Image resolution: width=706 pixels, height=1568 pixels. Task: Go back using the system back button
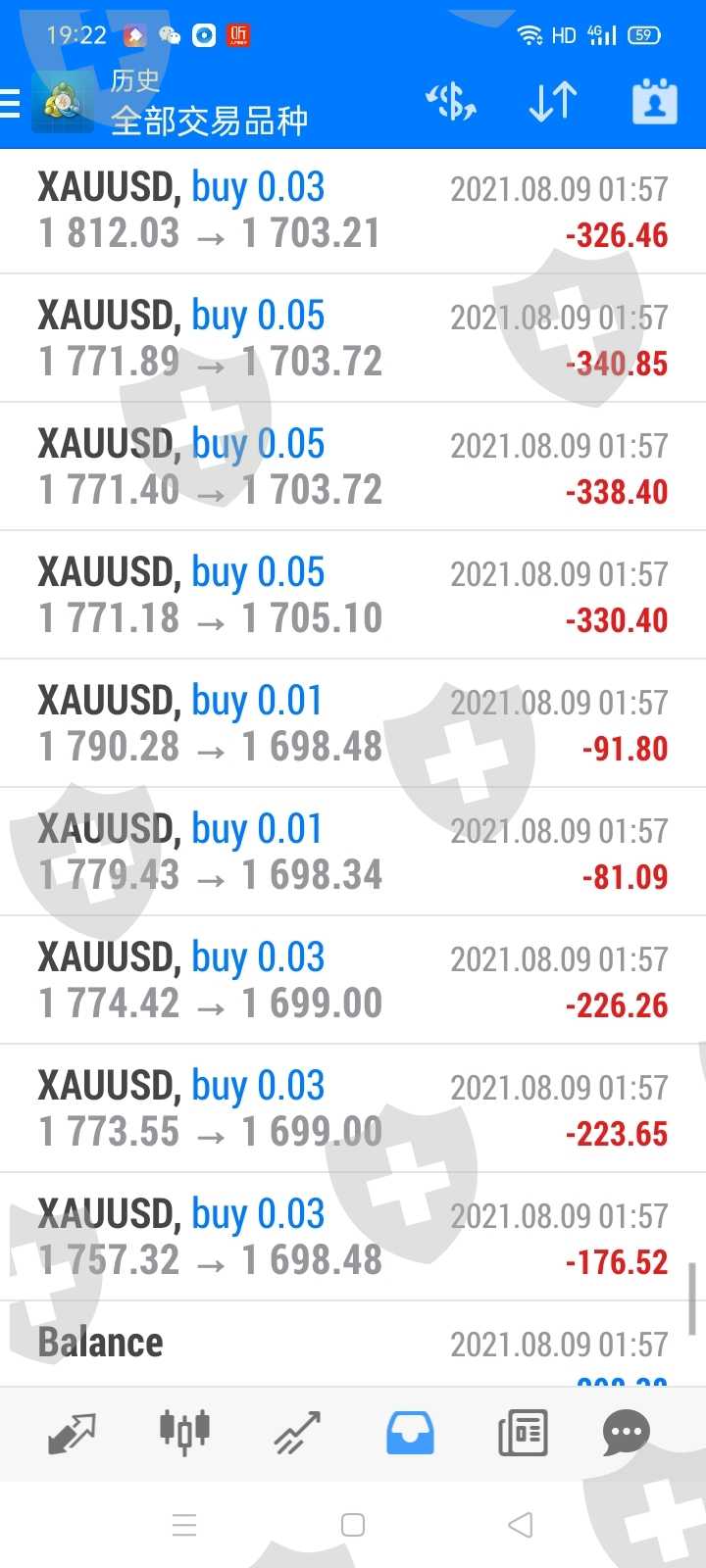[x=521, y=1525]
